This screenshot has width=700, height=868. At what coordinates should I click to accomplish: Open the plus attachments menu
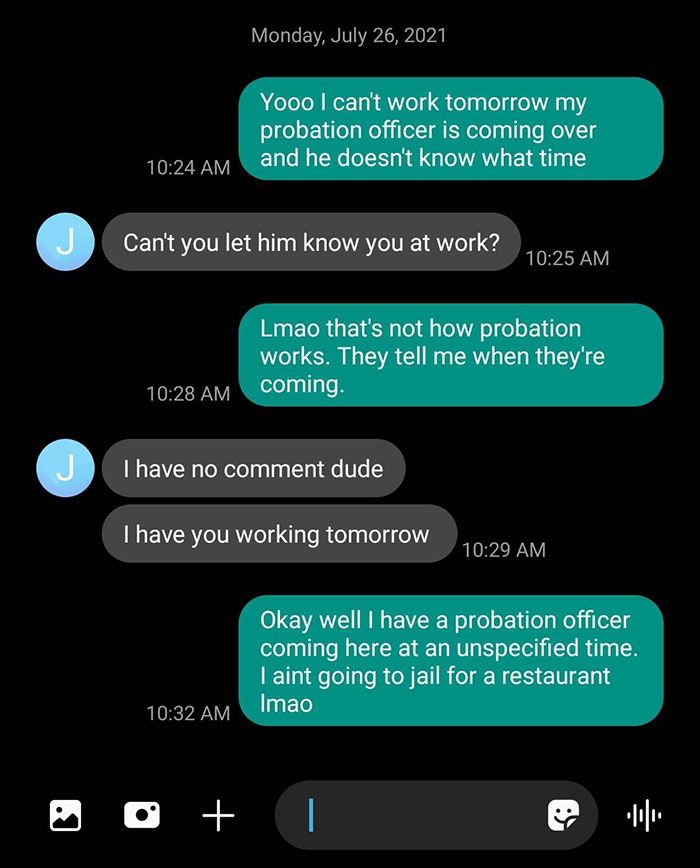coord(218,815)
